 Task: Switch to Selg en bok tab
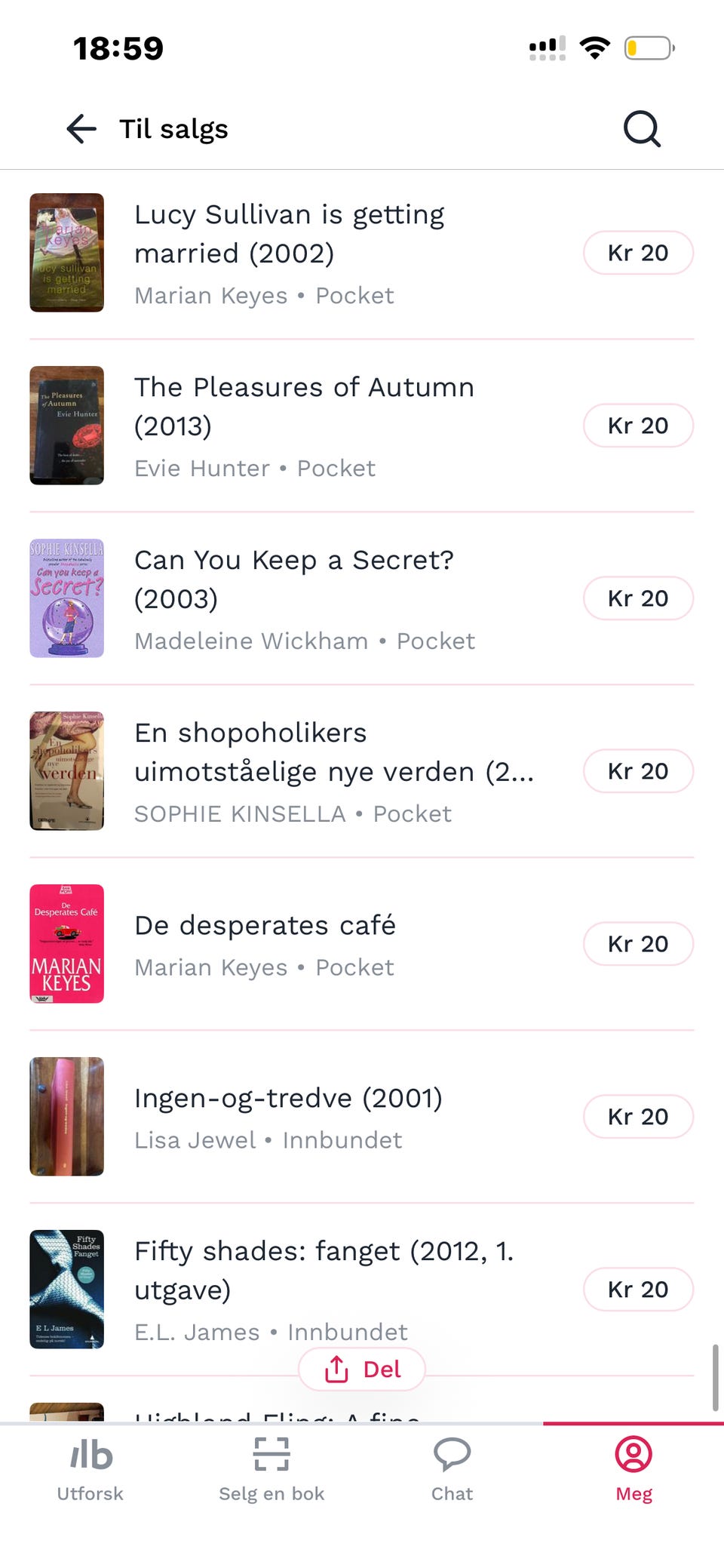click(271, 1470)
